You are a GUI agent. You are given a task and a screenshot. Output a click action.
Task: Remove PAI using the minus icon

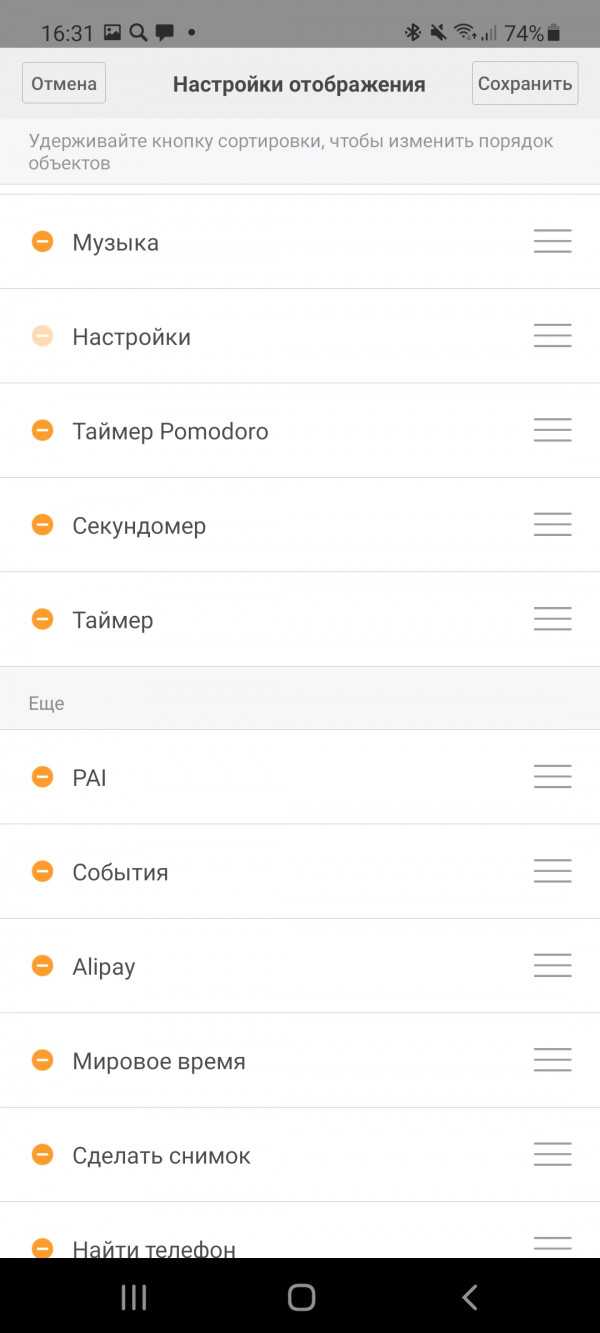click(42, 776)
